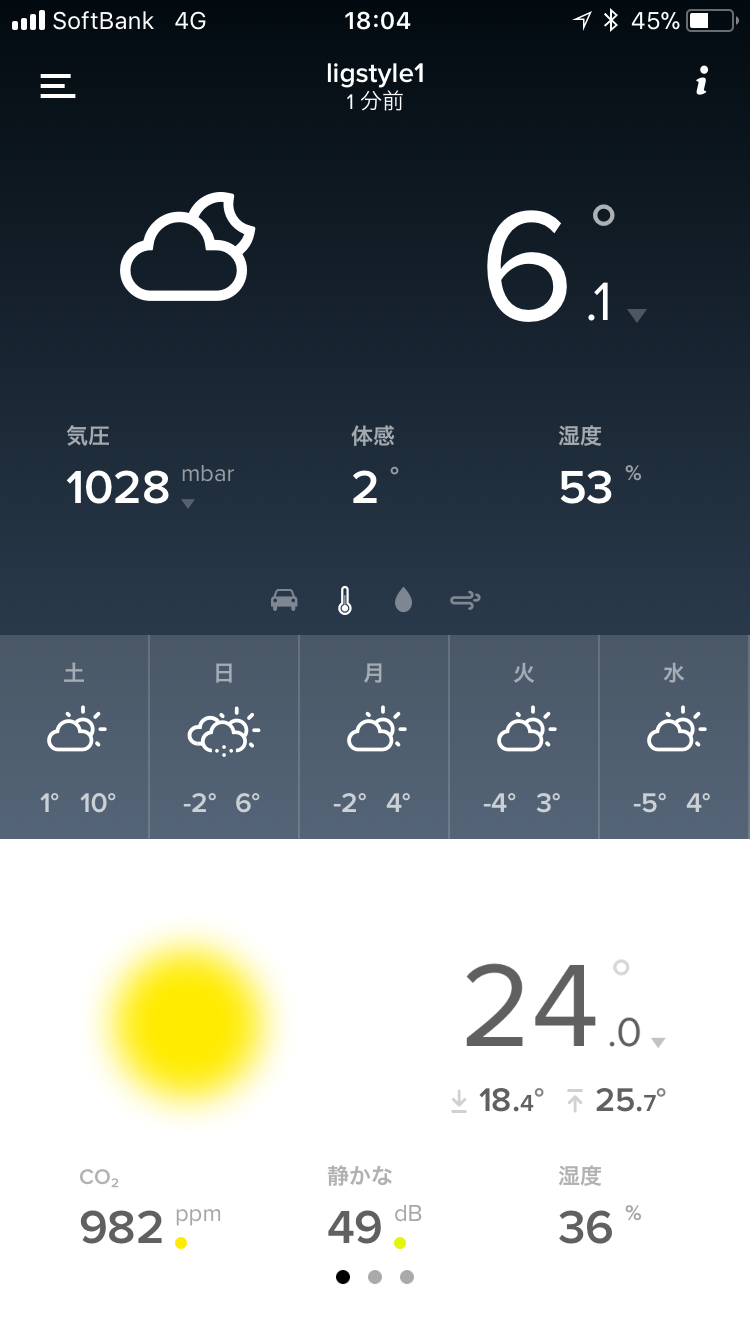750x1334 pixels.
Task: Expand the 気圧 1028 mbar dropdown arrow
Action: coord(188,504)
